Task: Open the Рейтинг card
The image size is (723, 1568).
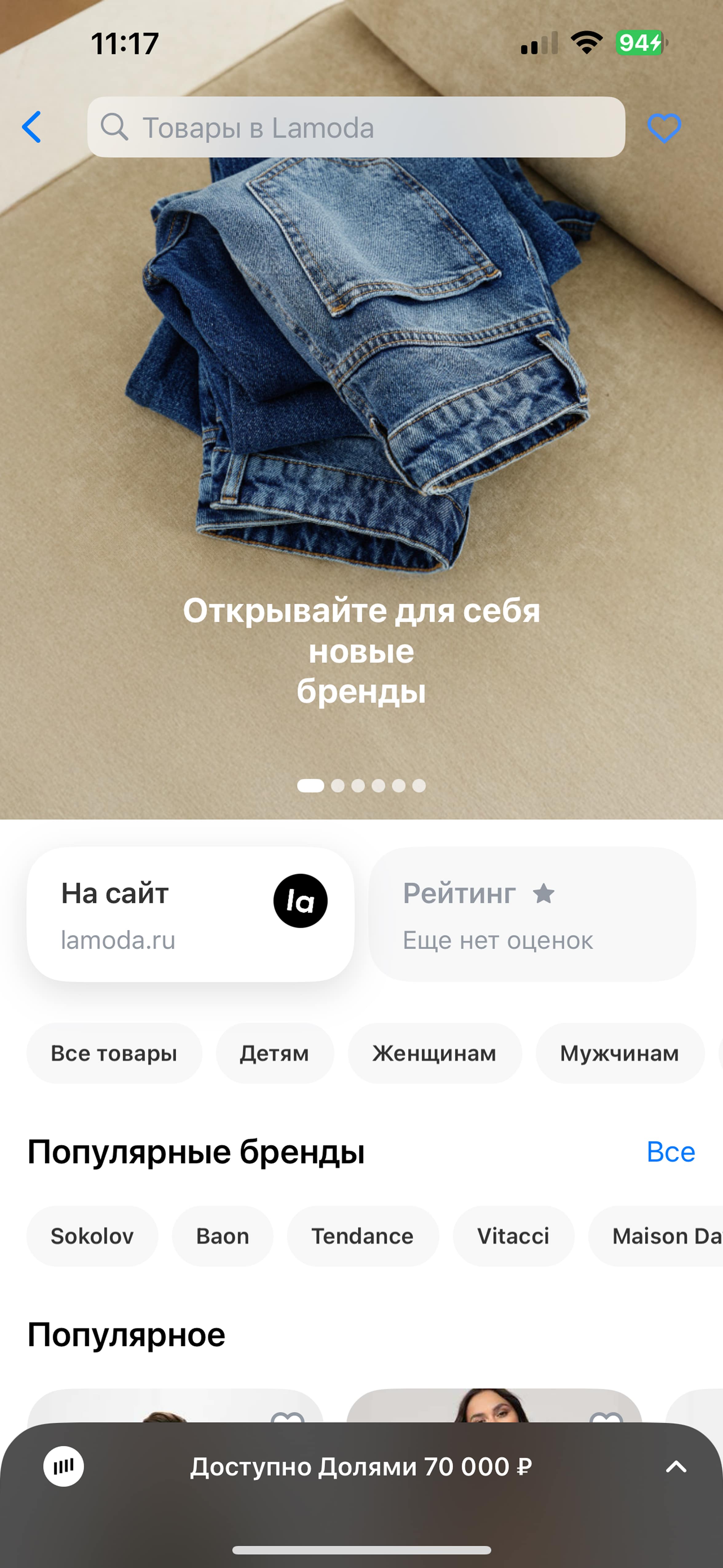Action: (532, 914)
